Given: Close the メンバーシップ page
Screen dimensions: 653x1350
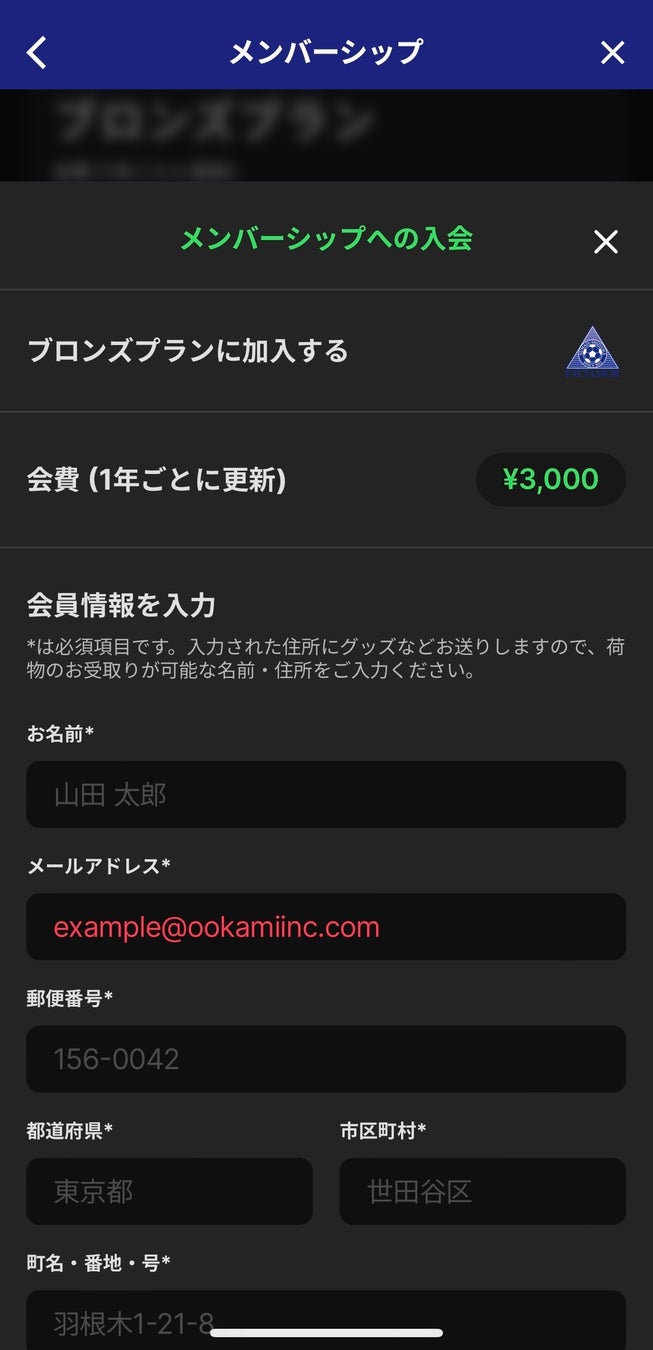Looking at the screenshot, I should pyautogui.click(x=612, y=52).
